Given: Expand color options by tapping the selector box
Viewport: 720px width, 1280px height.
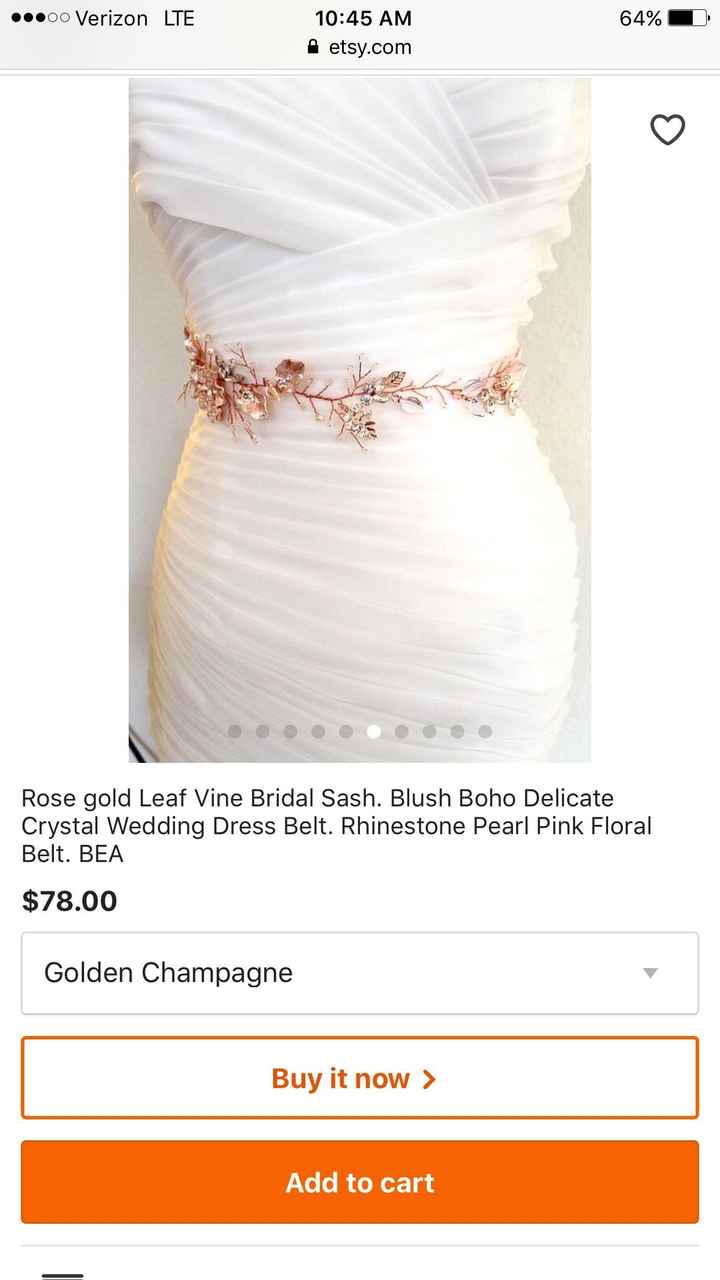Looking at the screenshot, I should coord(360,972).
